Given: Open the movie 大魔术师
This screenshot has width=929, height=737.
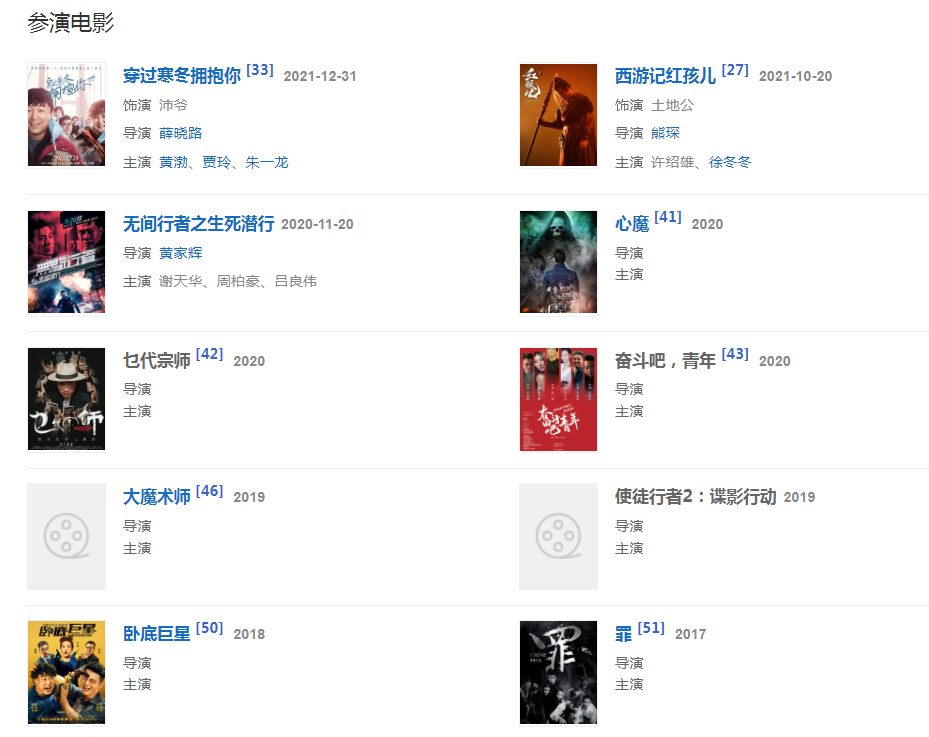Looking at the screenshot, I should (x=157, y=497).
